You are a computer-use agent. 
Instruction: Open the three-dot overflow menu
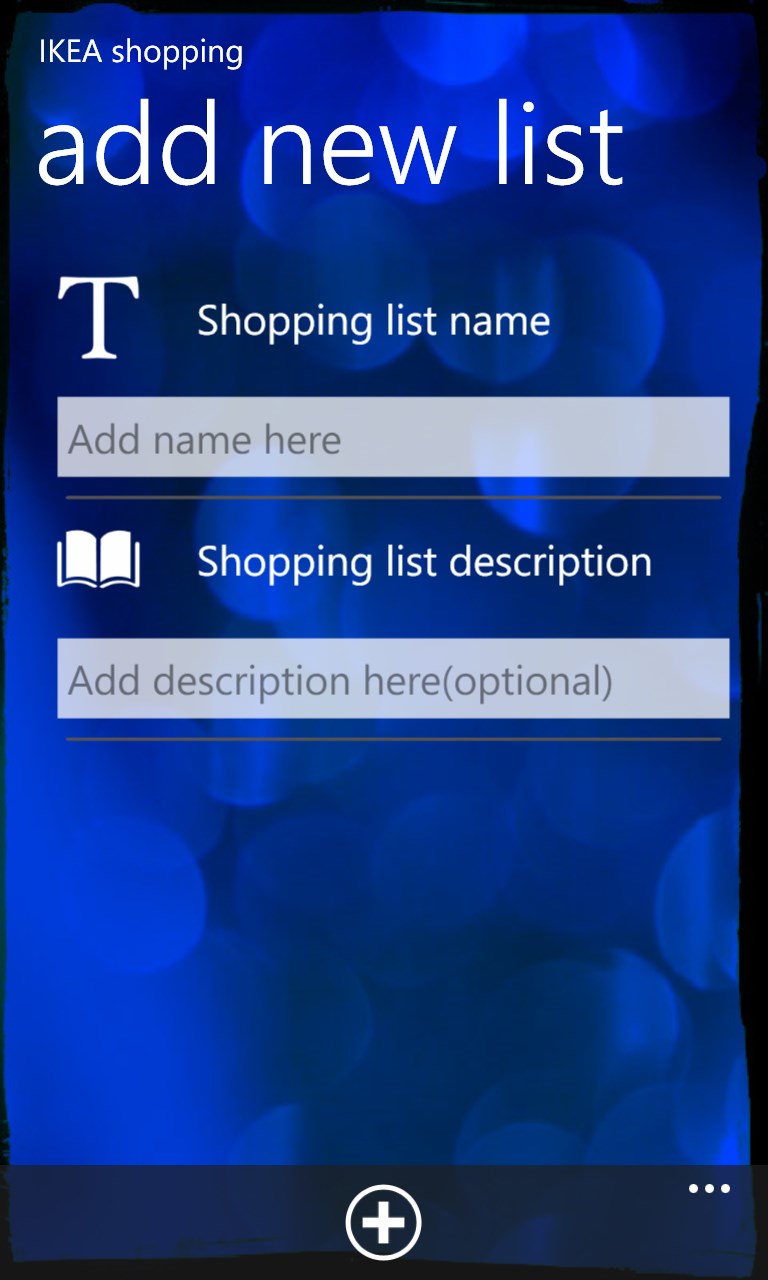click(709, 1189)
